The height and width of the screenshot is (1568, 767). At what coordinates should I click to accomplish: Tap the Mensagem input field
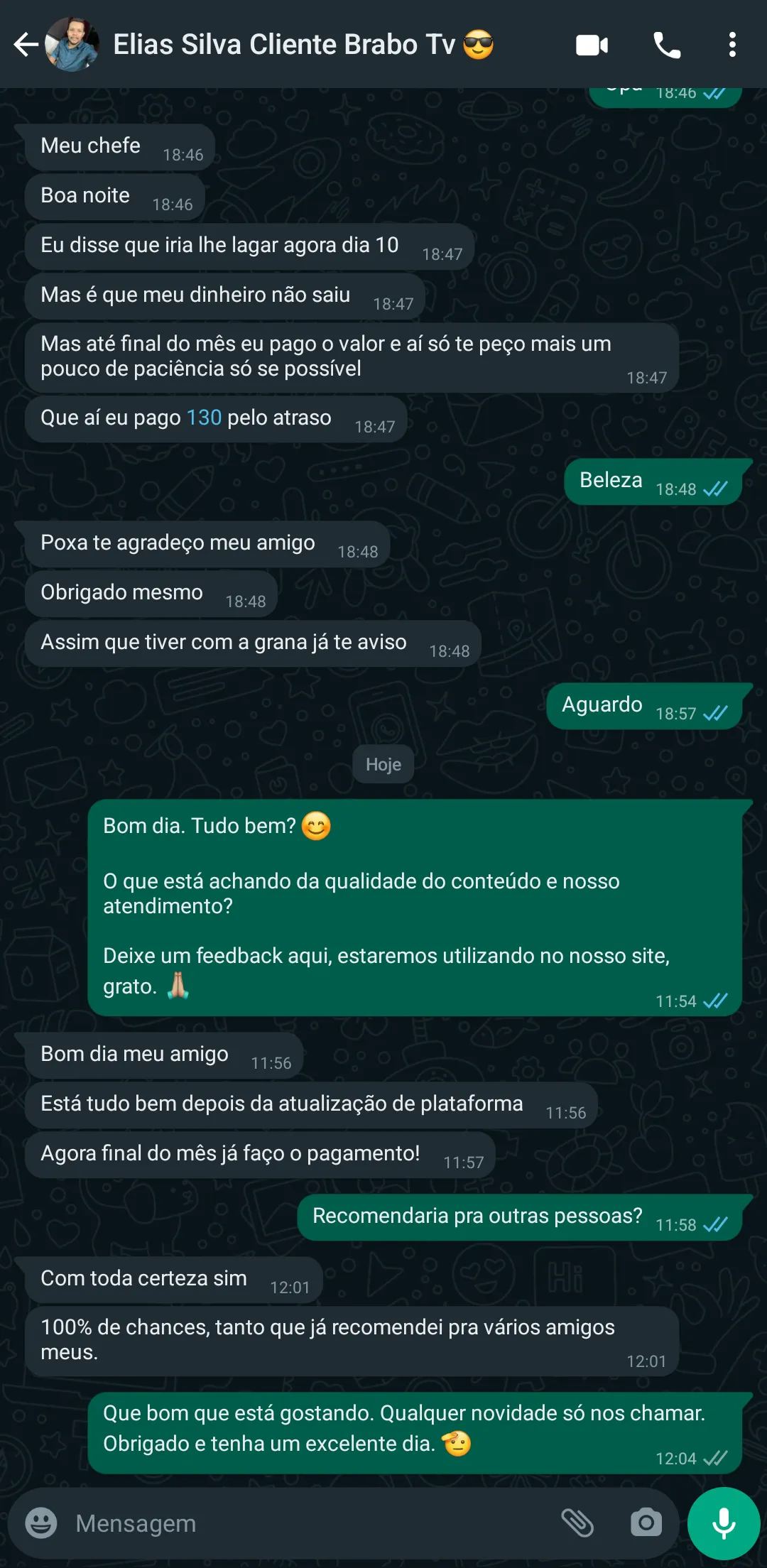[284, 1523]
